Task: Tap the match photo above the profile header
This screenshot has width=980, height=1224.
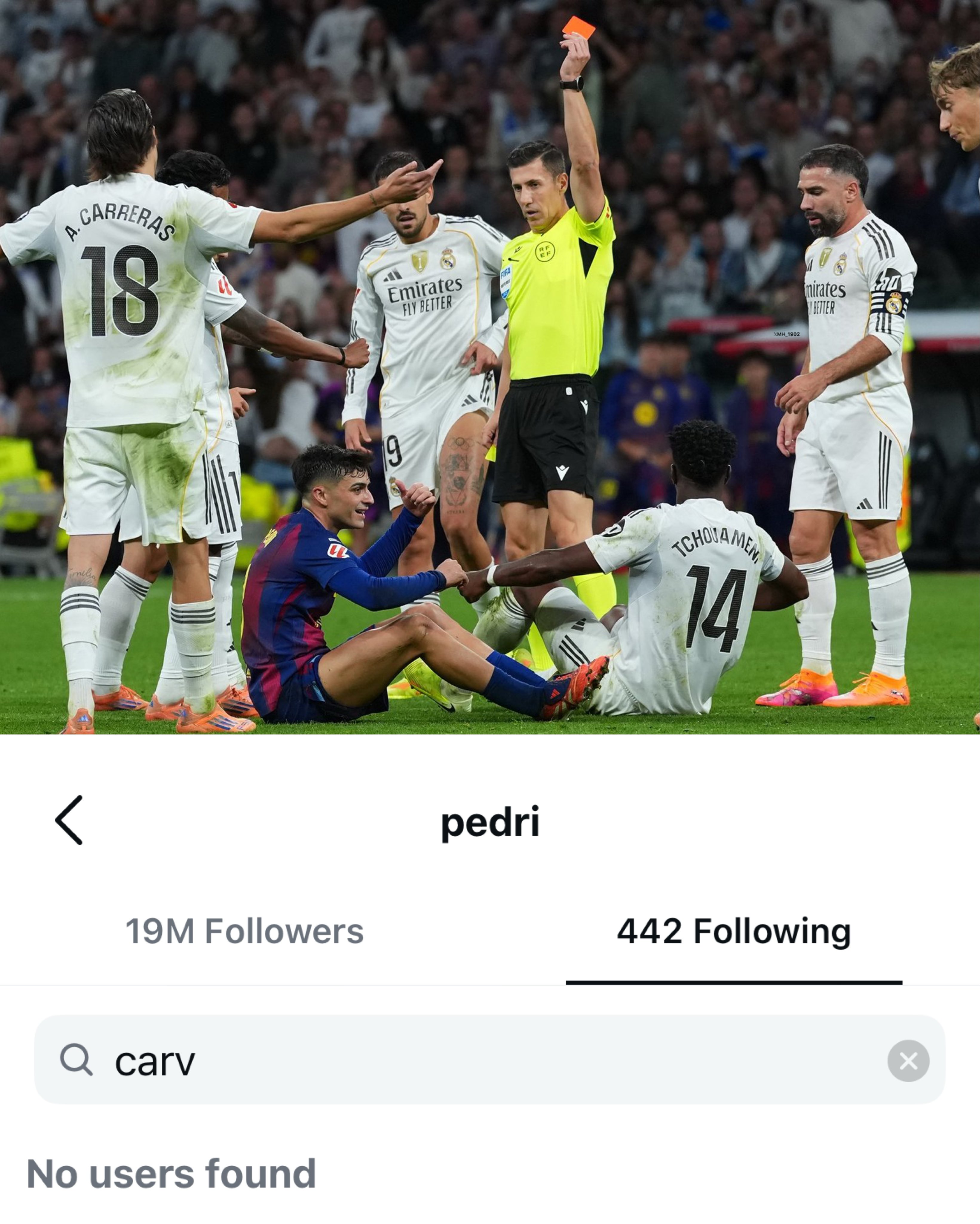Action: pos(490,369)
